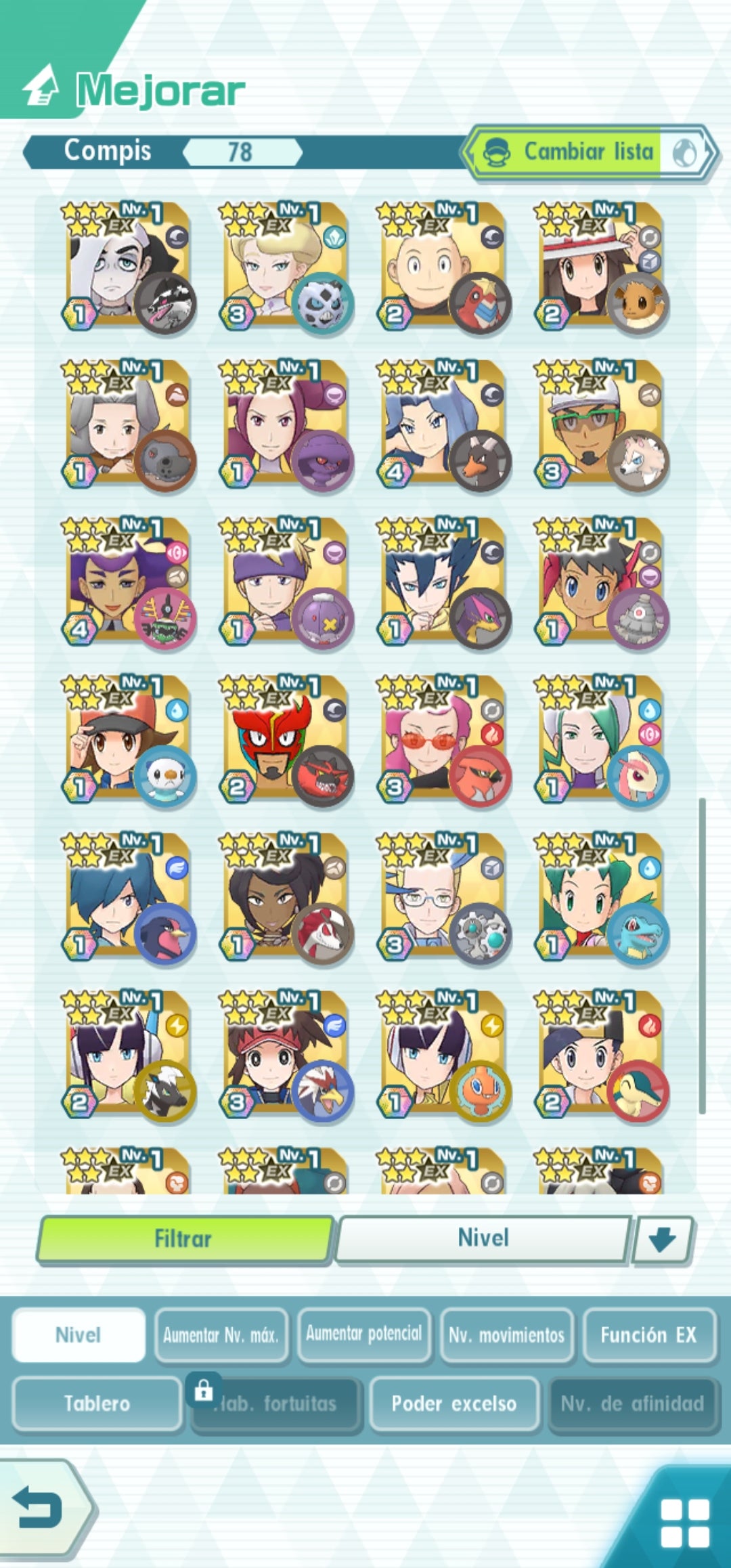Go back with the return arrow
731x1568 pixels.
[x=41, y=1508]
